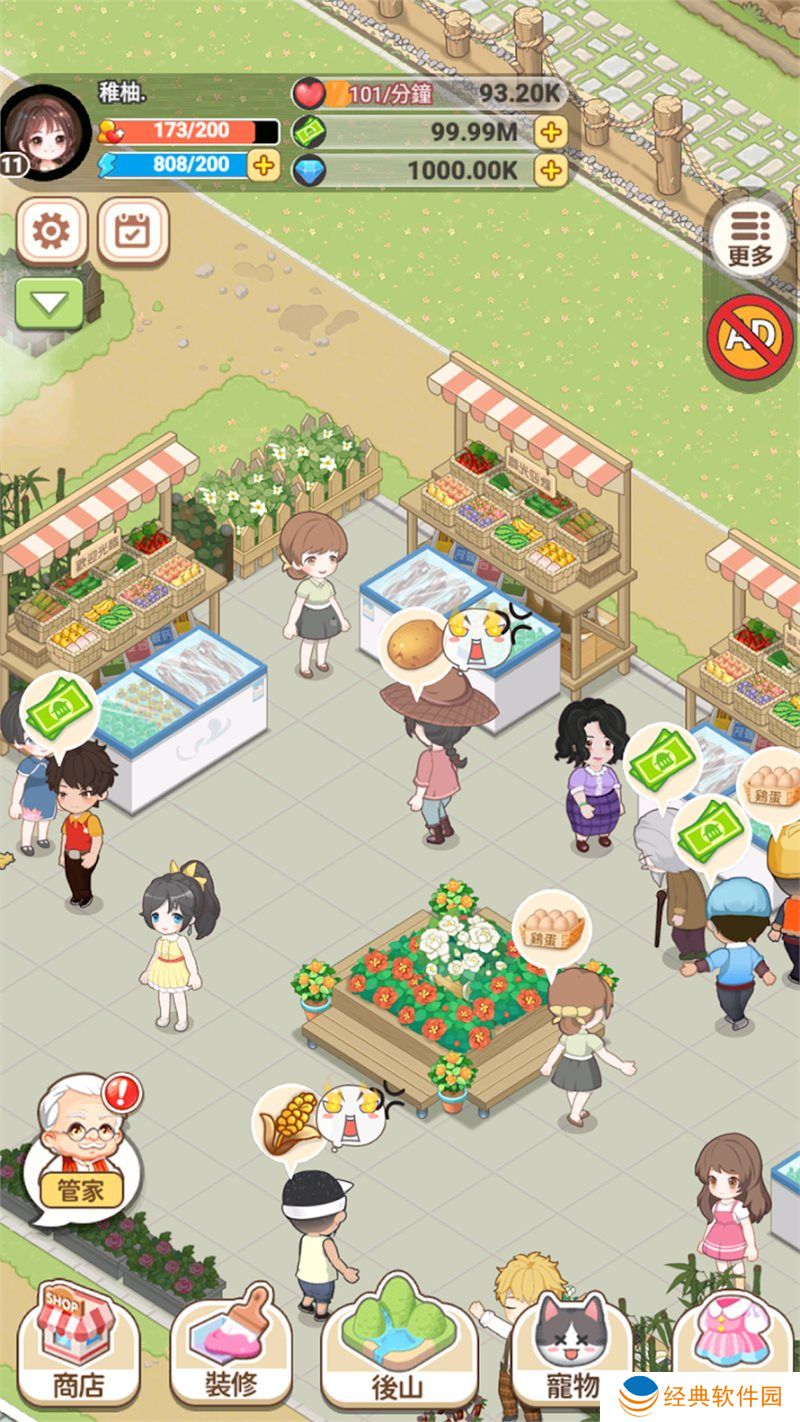Open the player avatar profile

point(45,133)
